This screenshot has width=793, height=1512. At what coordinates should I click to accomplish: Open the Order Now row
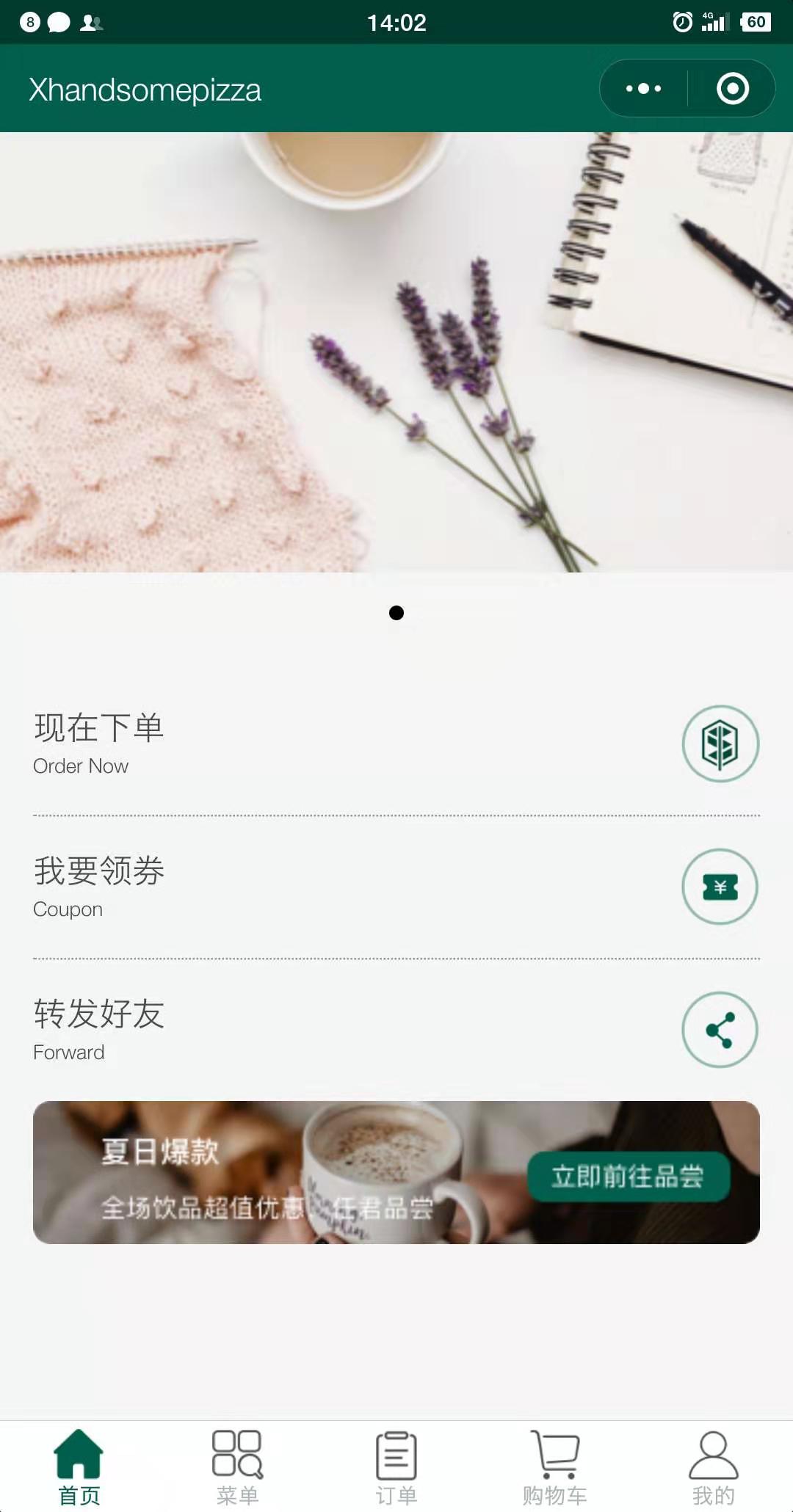click(396, 744)
